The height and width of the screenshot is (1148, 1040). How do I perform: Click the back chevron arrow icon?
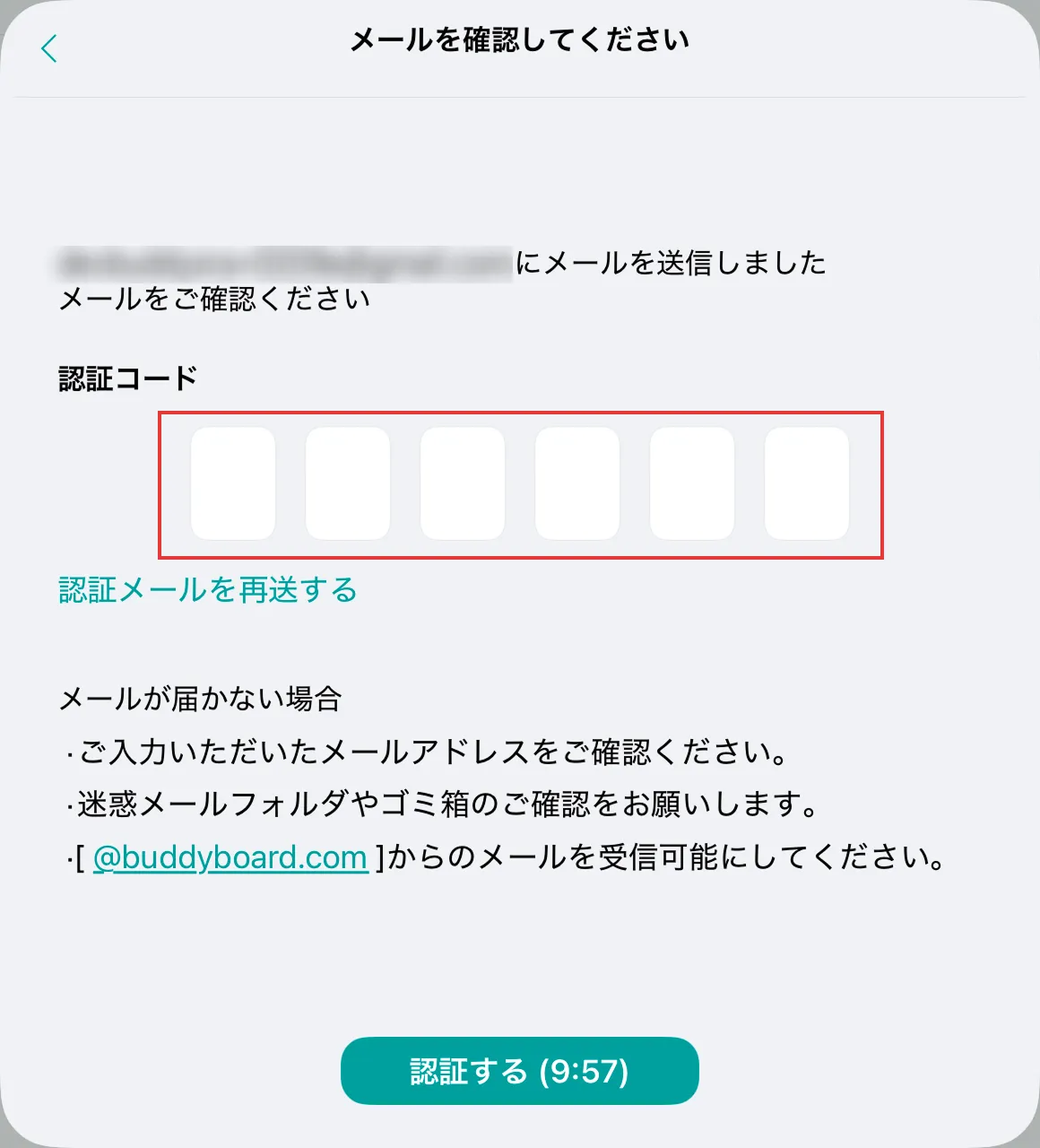click(48, 49)
